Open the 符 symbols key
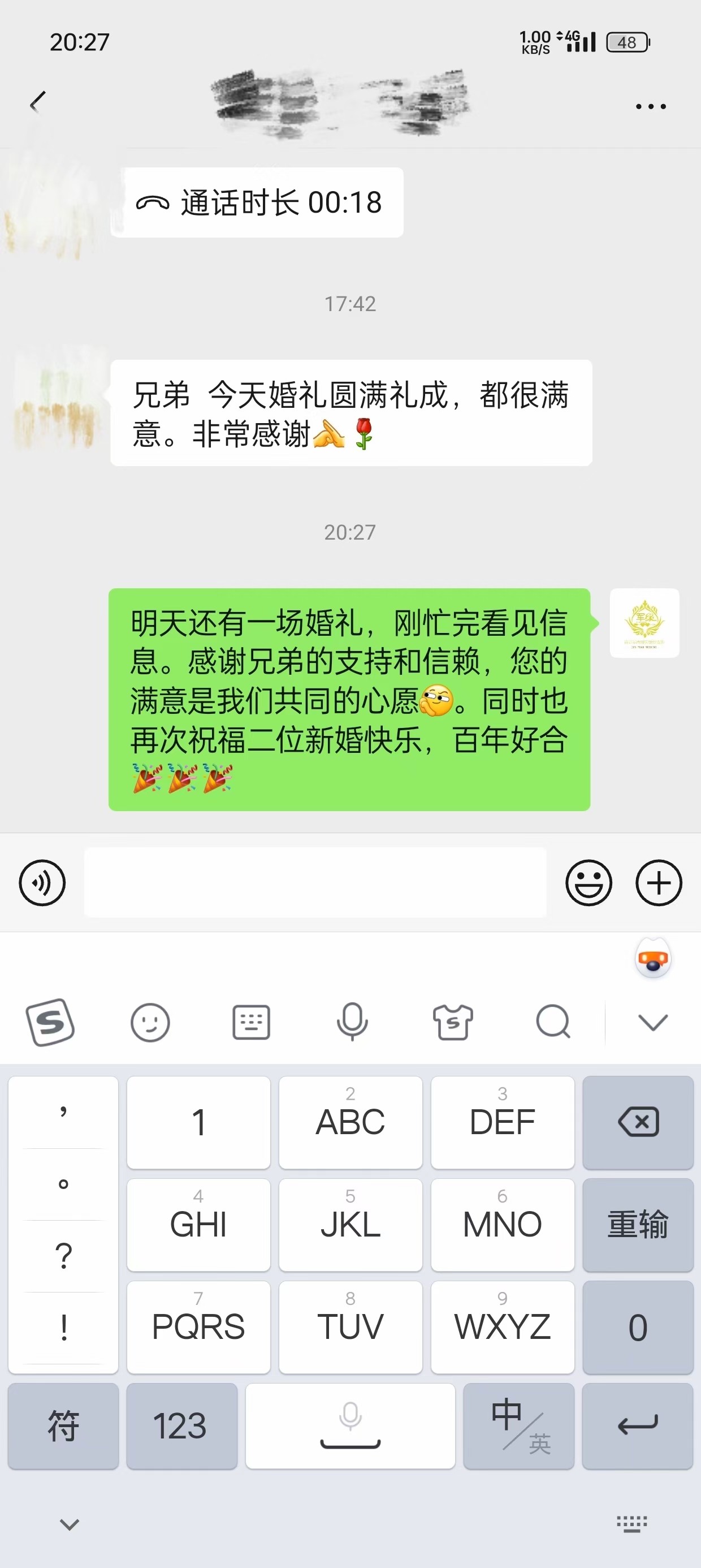This screenshot has height=1568, width=701. 63,1425
